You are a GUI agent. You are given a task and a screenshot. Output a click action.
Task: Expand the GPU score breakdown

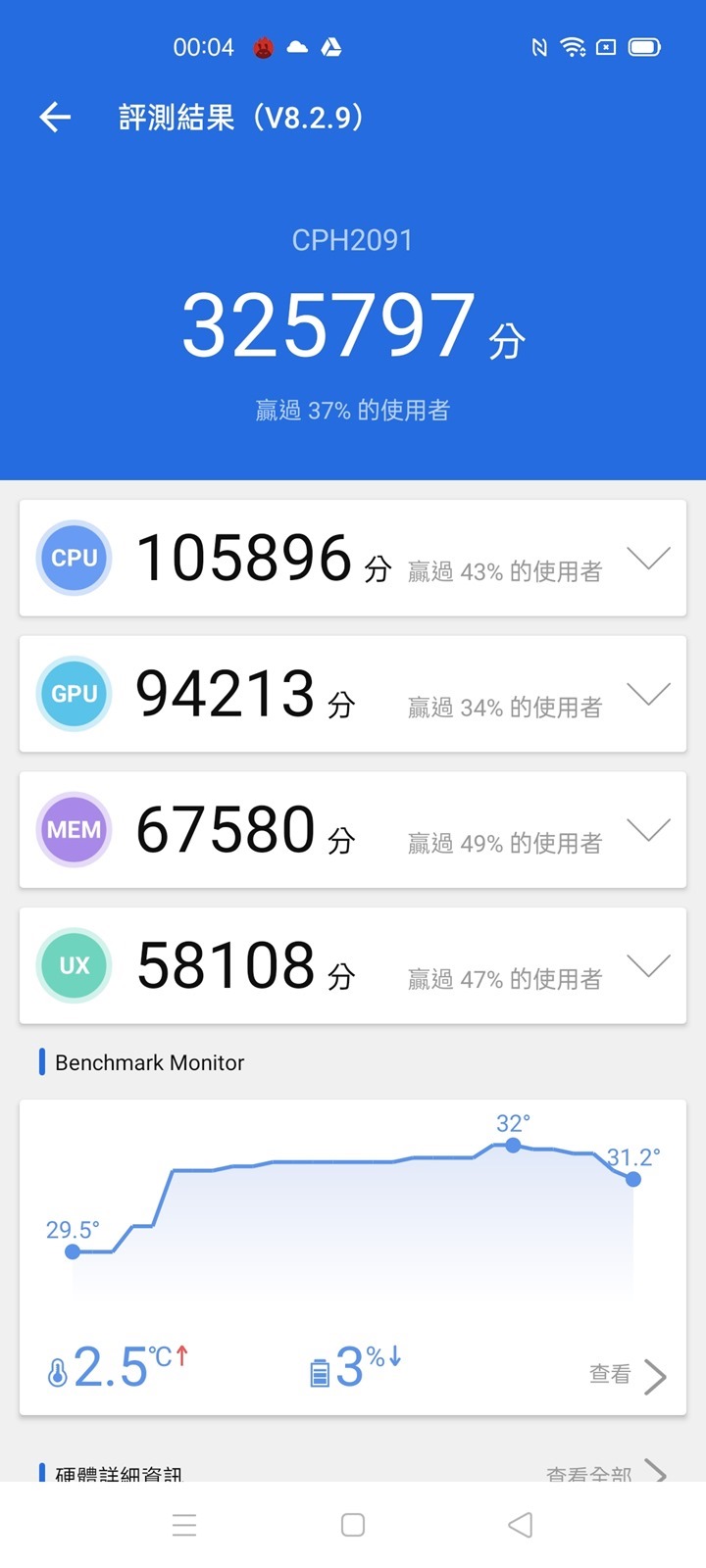(648, 694)
